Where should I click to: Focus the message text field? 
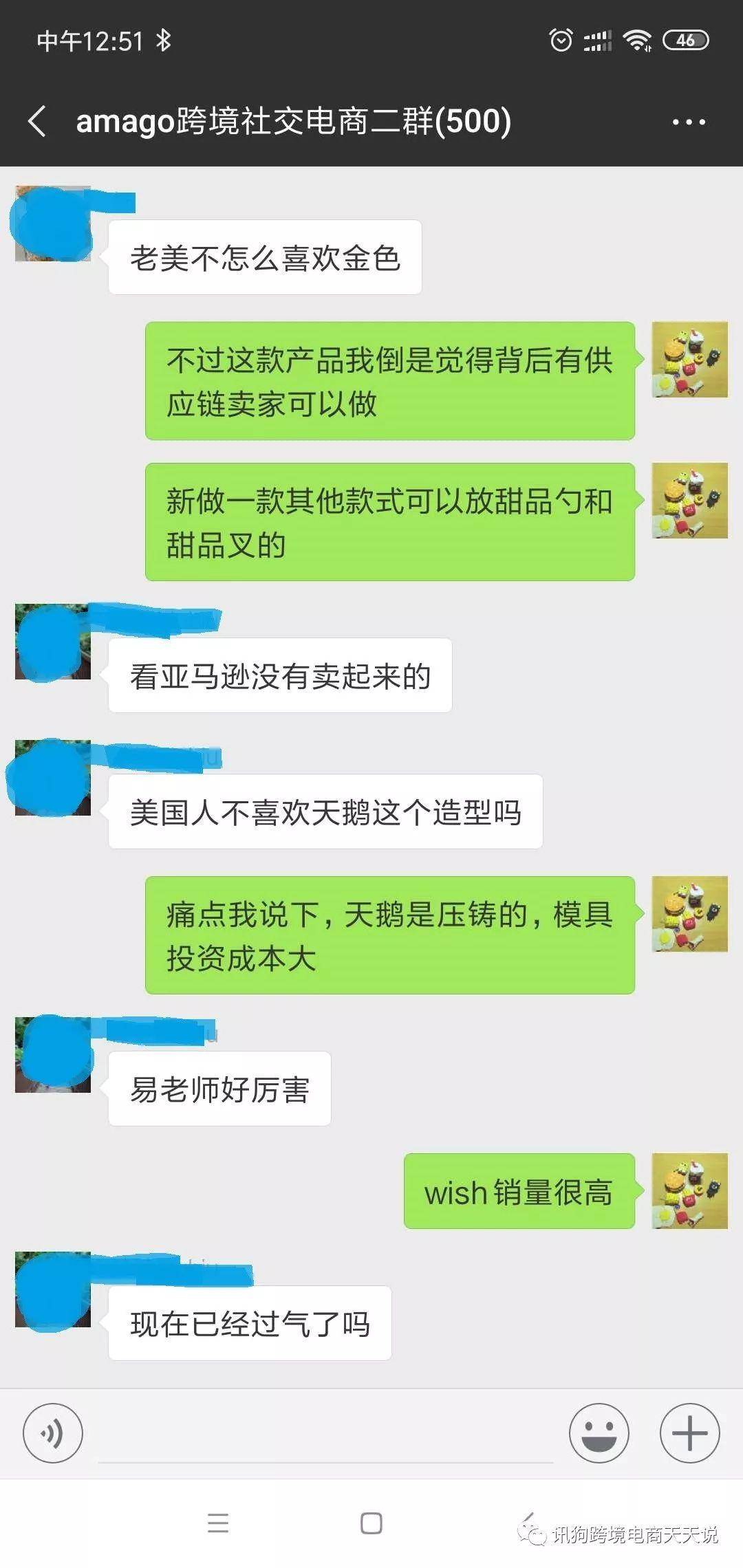[325, 1437]
